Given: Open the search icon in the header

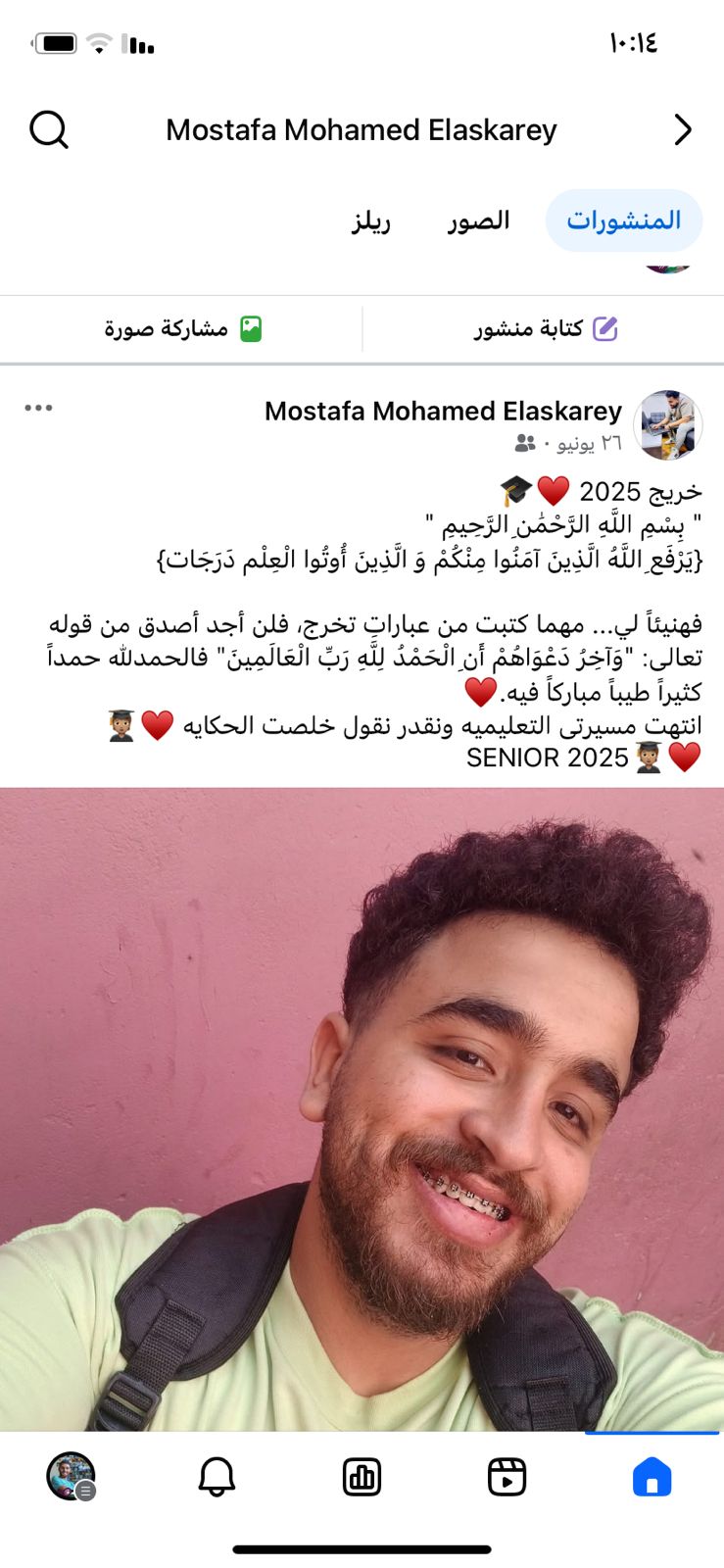Looking at the screenshot, I should [49, 128].
